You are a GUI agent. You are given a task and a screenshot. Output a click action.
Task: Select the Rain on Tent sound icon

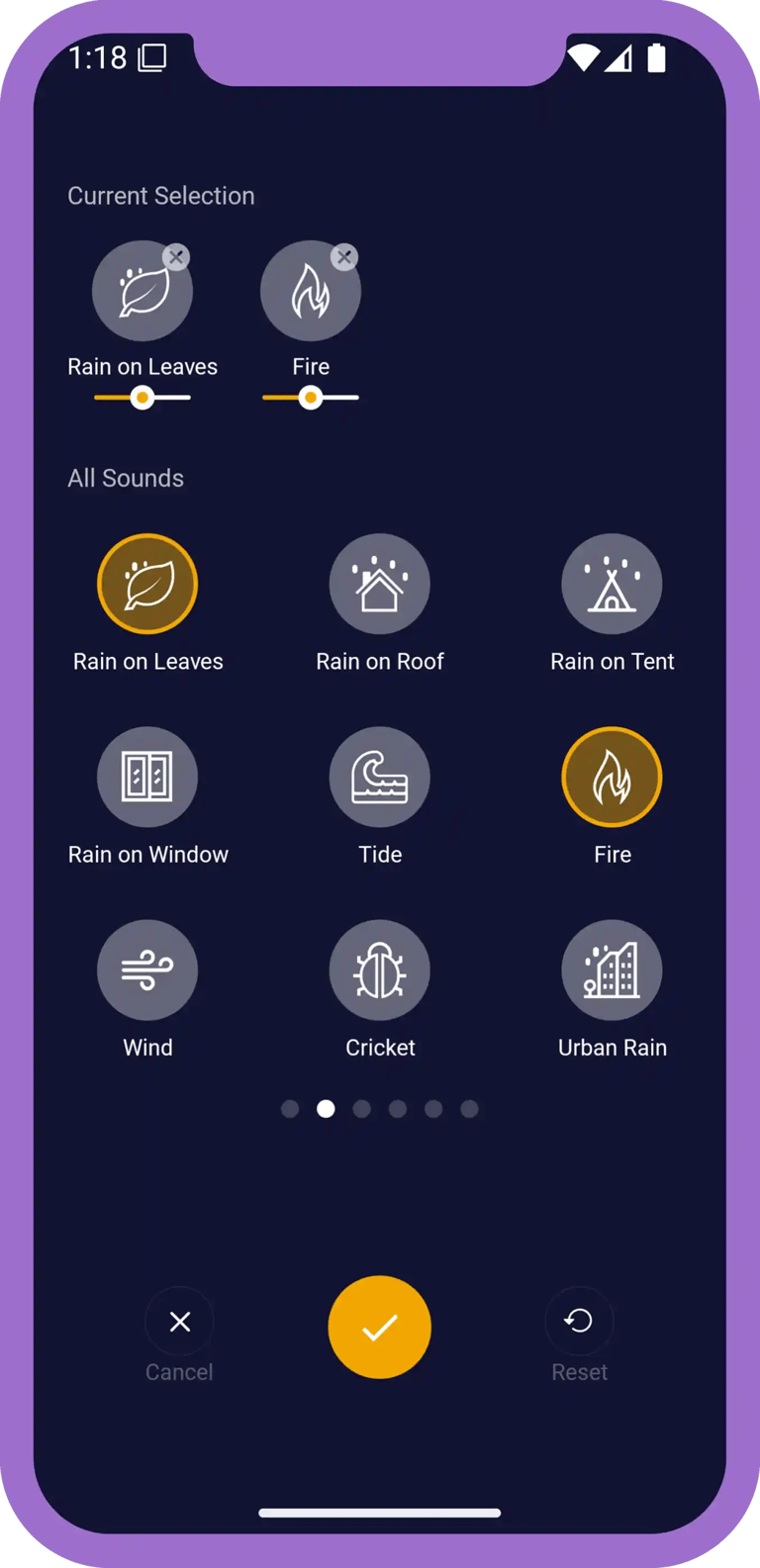coord(612,584)
